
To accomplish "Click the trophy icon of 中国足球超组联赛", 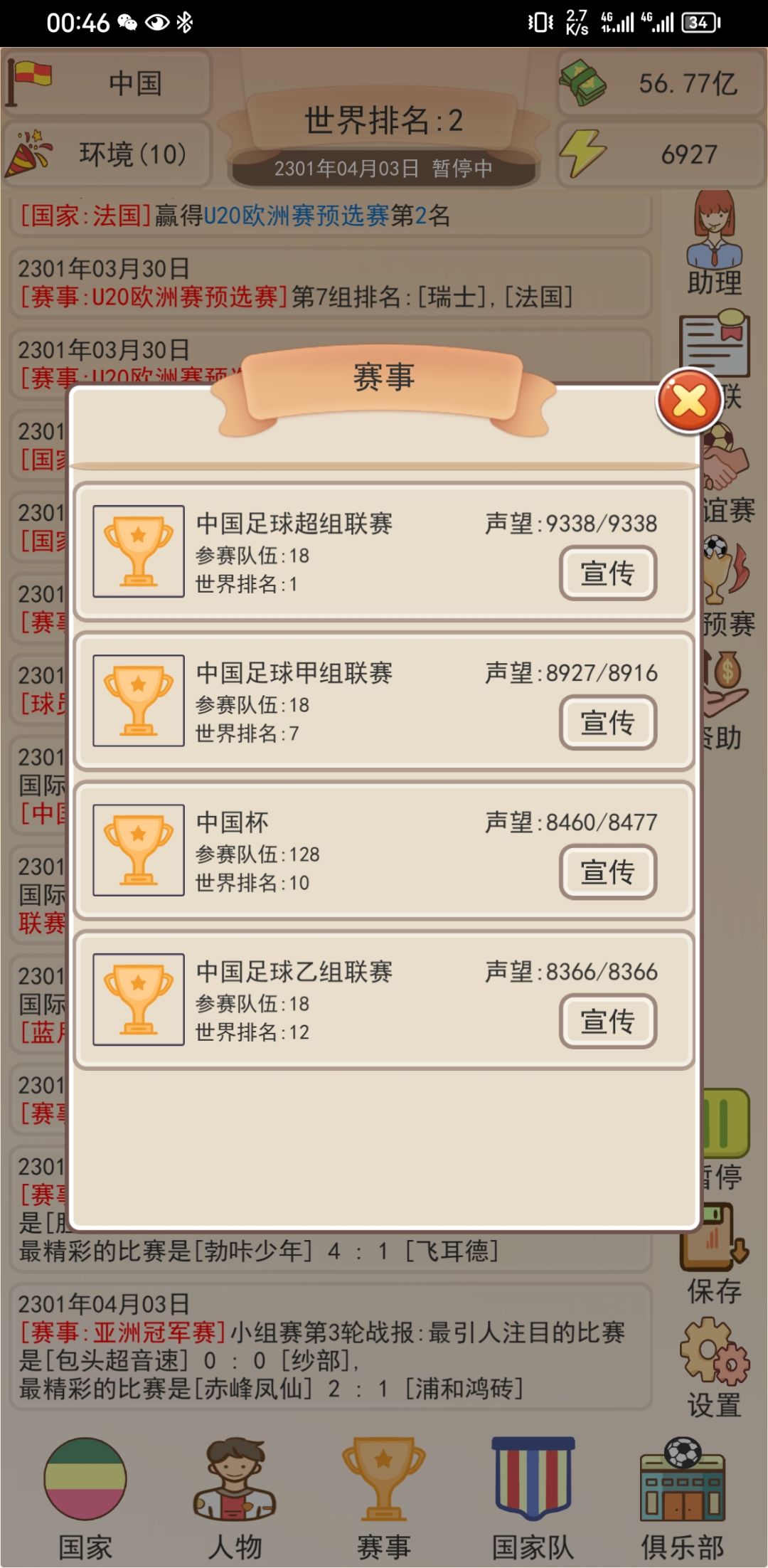I will (139, 551).
